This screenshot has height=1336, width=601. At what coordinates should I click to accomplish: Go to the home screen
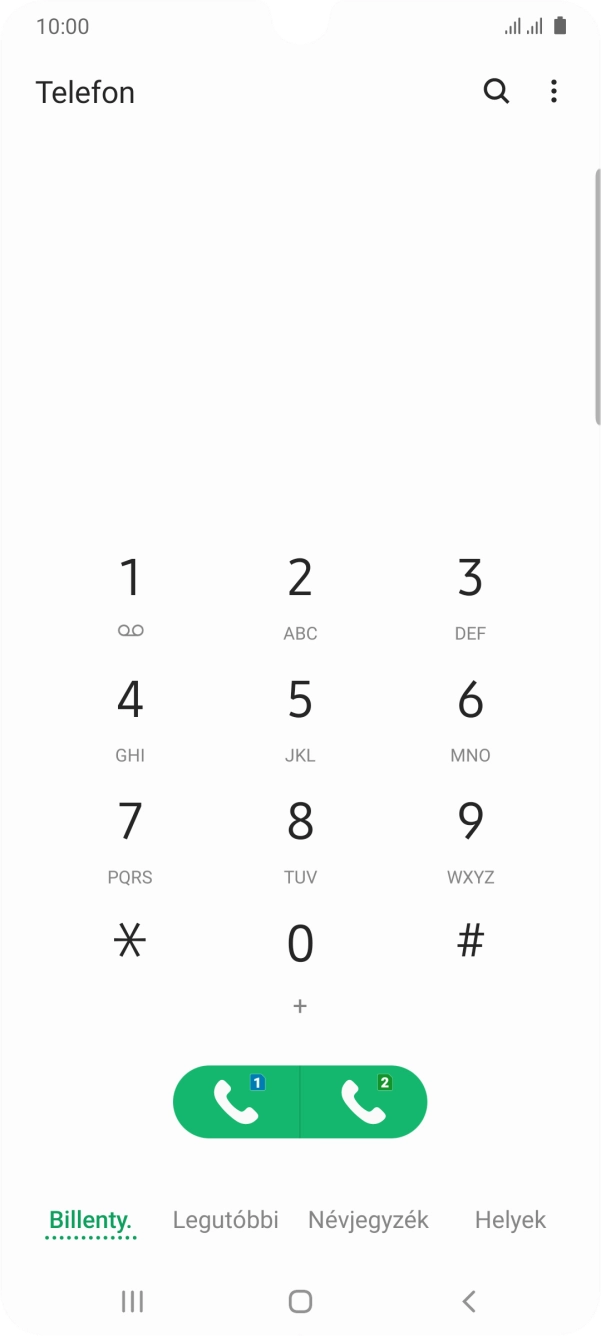[300, 1301]
